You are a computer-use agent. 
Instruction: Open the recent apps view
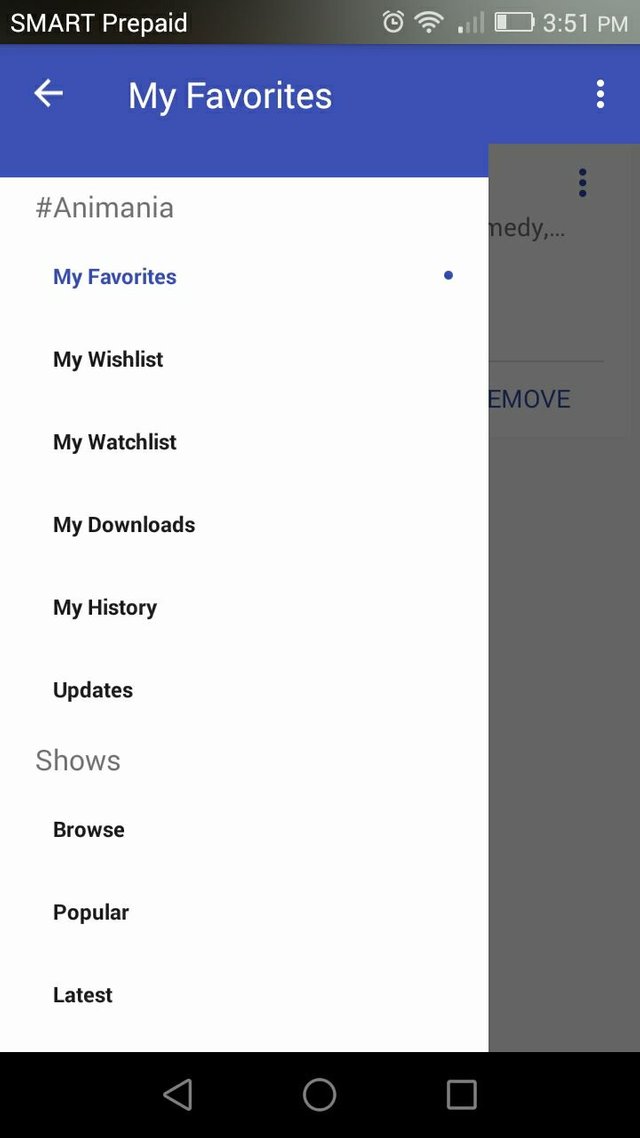pyautogui.click(x=461, y=1095)
